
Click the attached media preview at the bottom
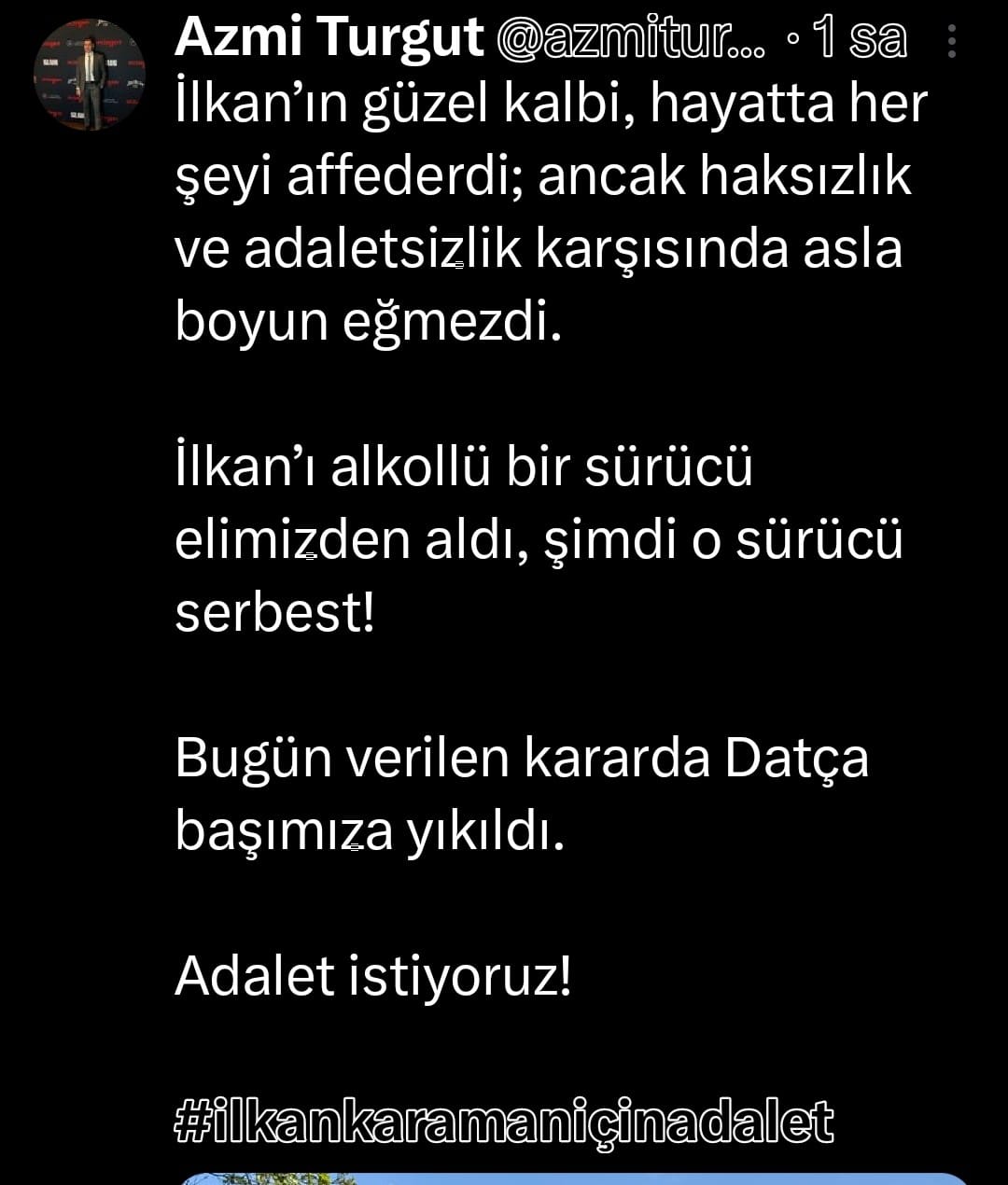tap(560, 1178)
